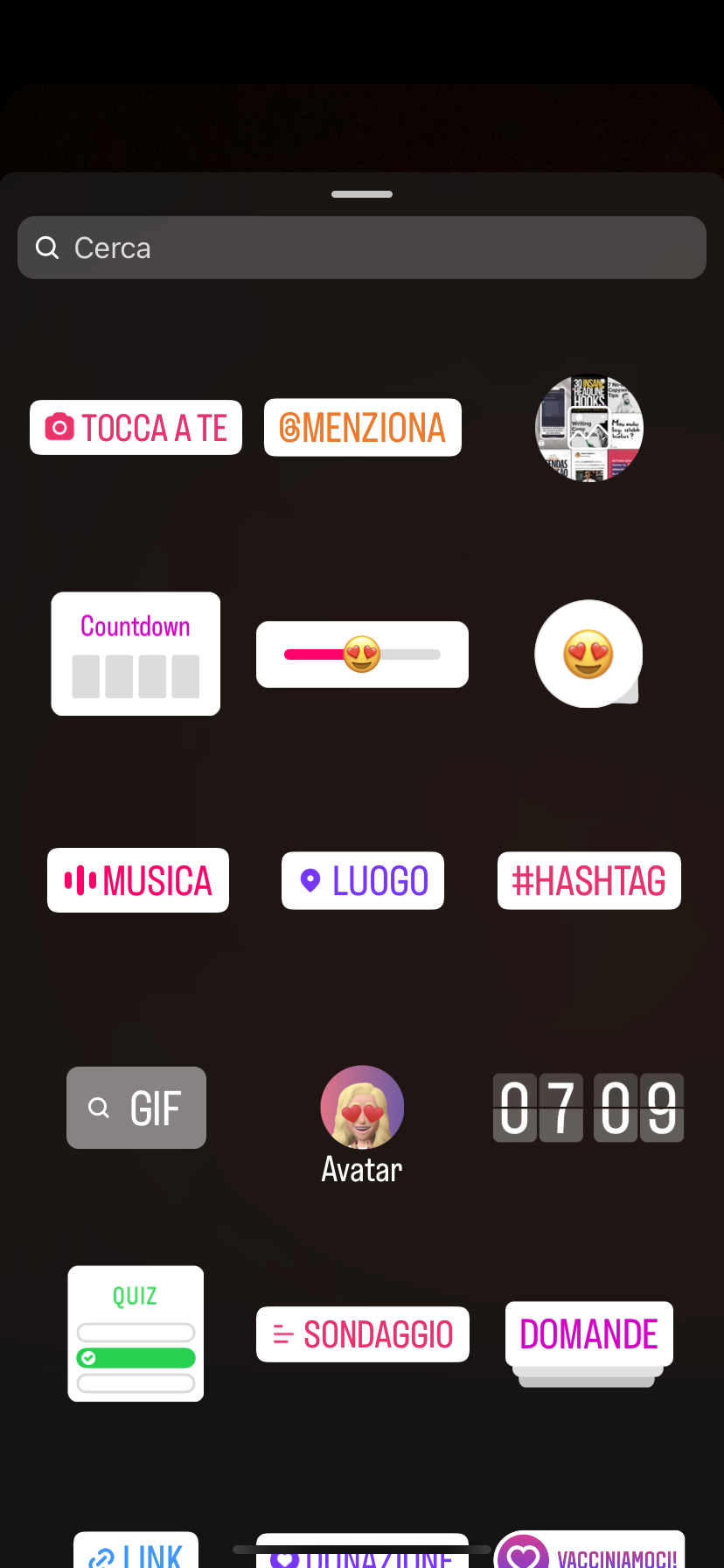
Task: Select the @MENZIONA sticker
Action: [362, 428]
